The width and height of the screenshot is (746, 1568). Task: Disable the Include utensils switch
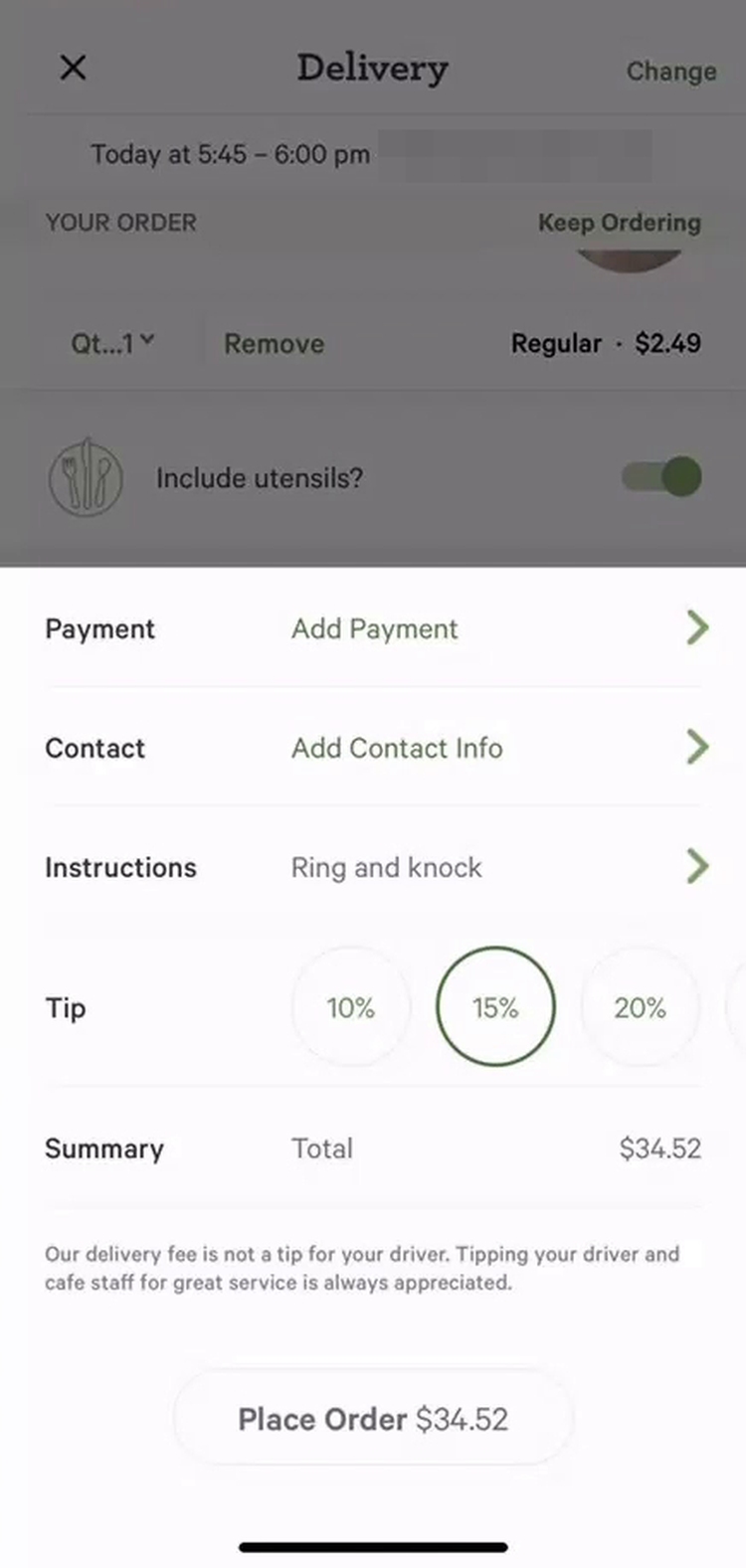coord(660,477)
